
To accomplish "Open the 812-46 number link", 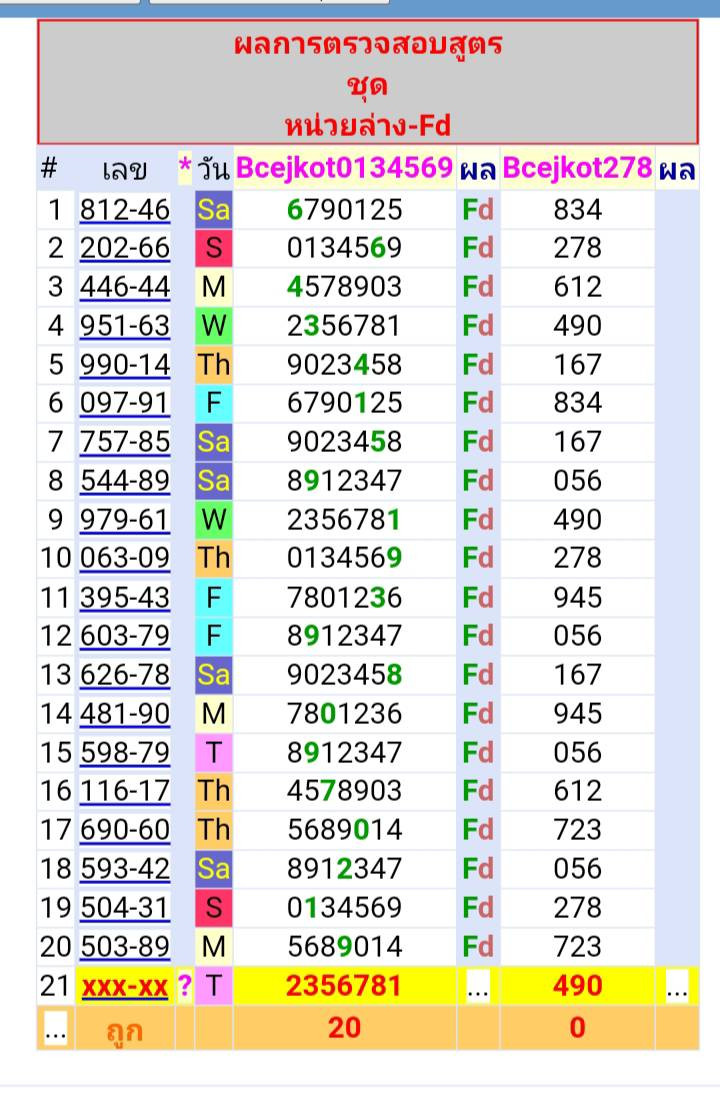I will (125, 209).
